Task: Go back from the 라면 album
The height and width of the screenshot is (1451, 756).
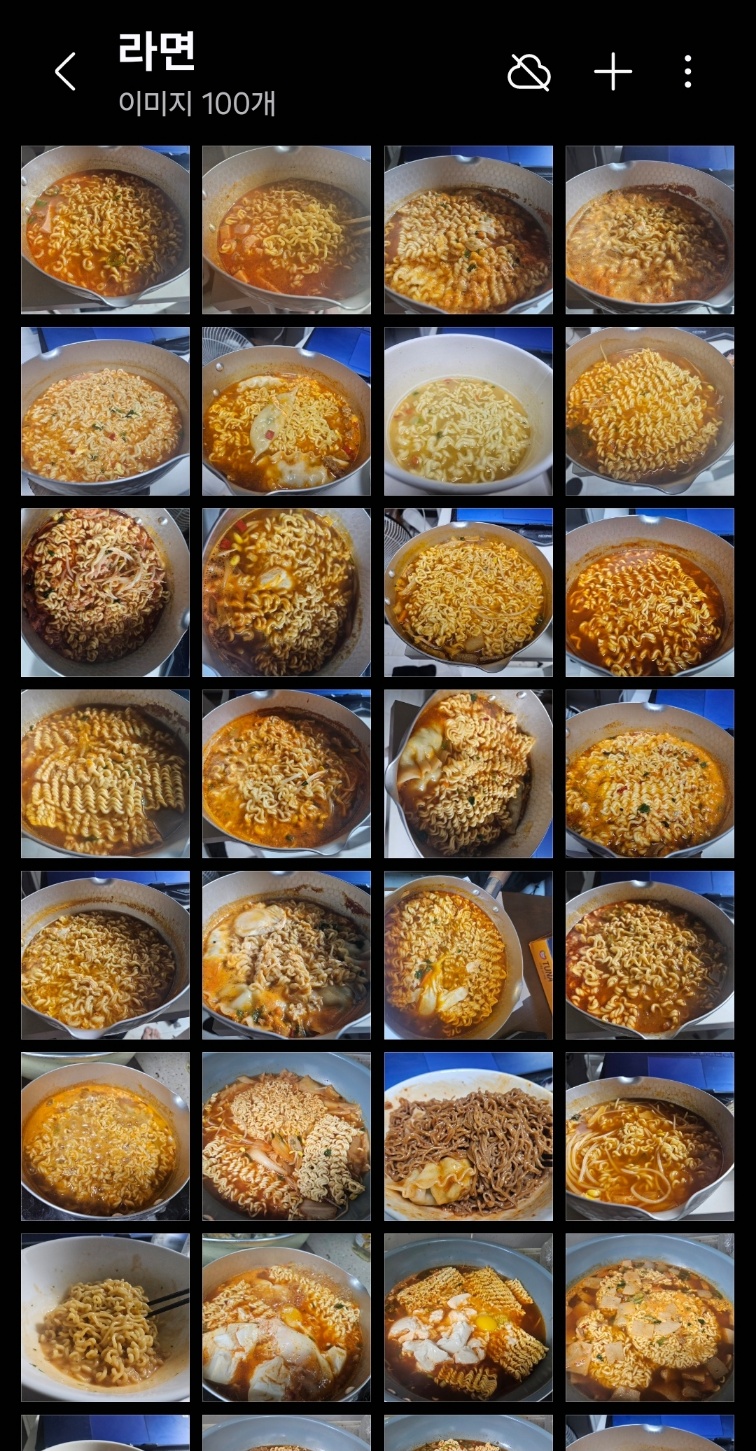Action: tap(65, 72)
